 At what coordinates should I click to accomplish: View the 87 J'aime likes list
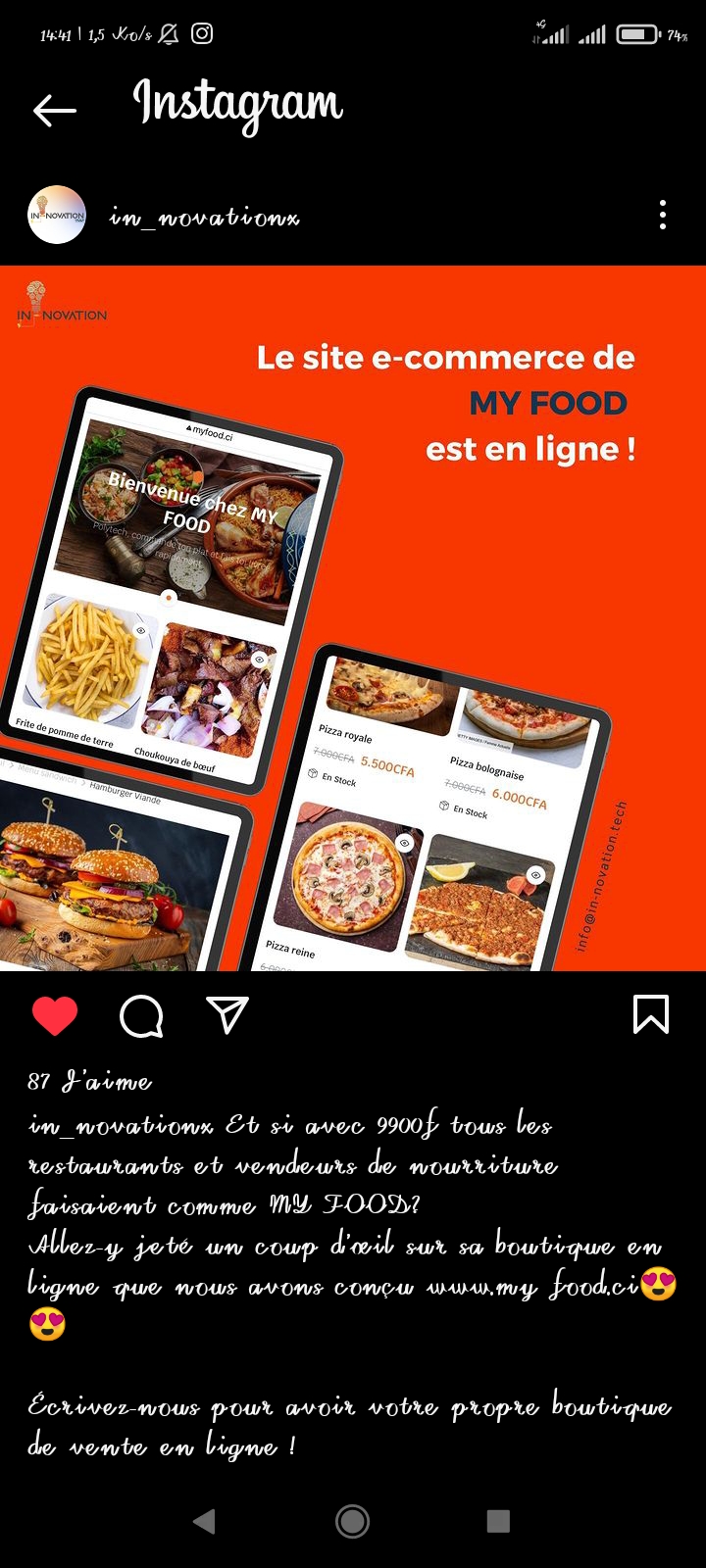pos(90,1082)
